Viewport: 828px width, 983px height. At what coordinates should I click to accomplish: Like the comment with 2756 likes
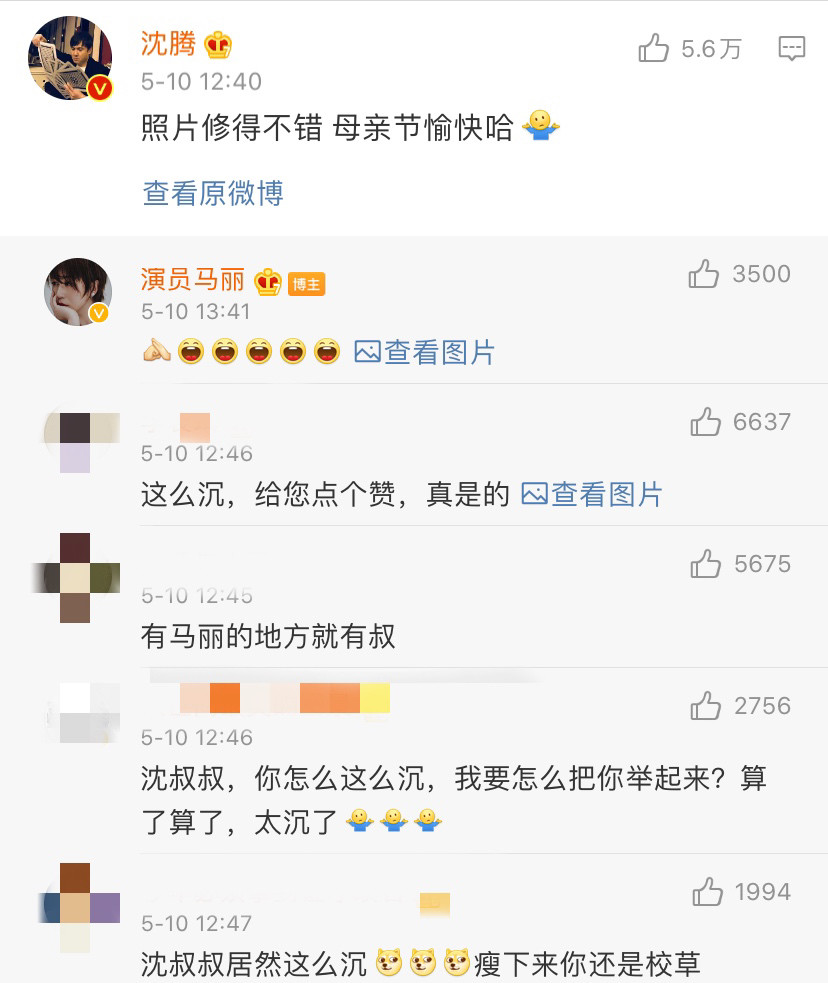(x=705, y=706)
